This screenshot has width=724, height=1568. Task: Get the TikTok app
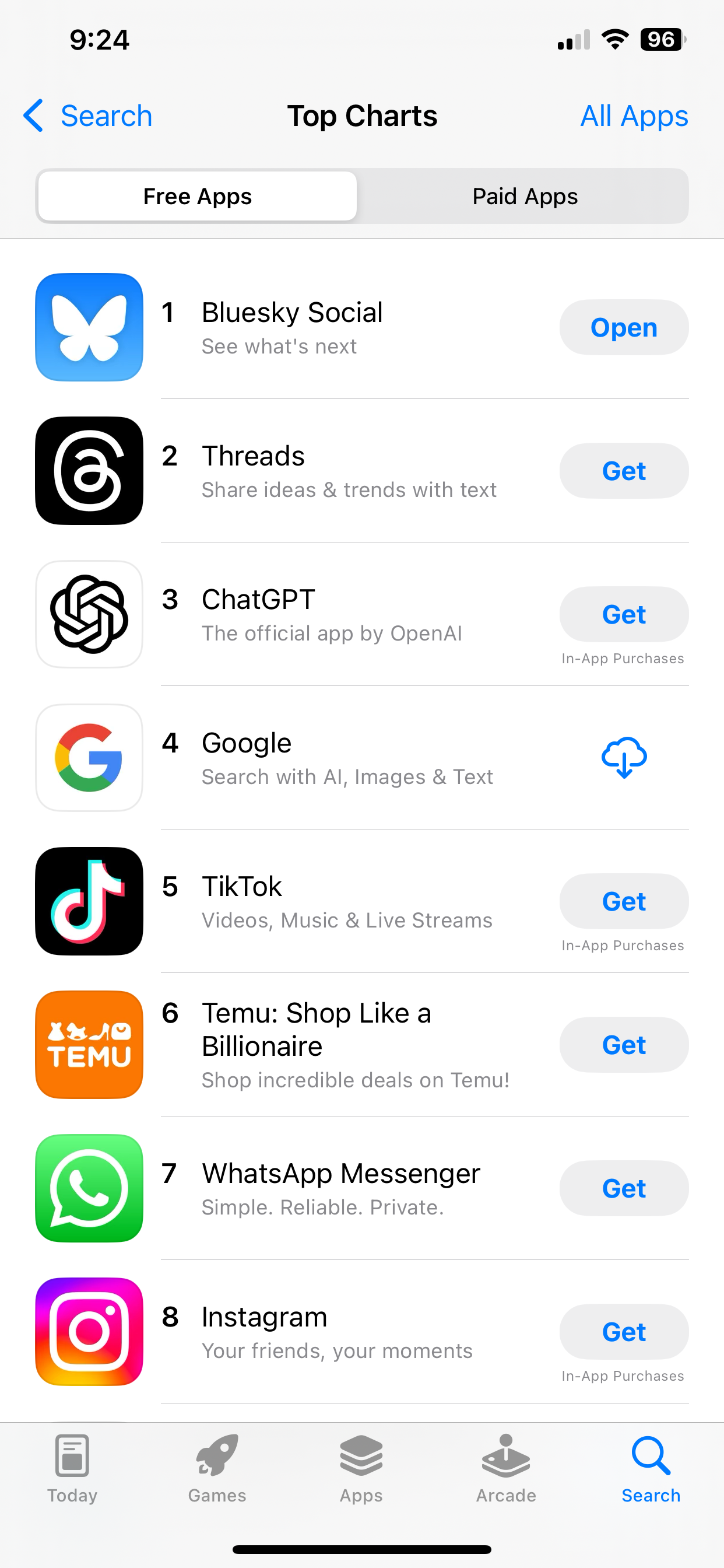coord(624,901)
